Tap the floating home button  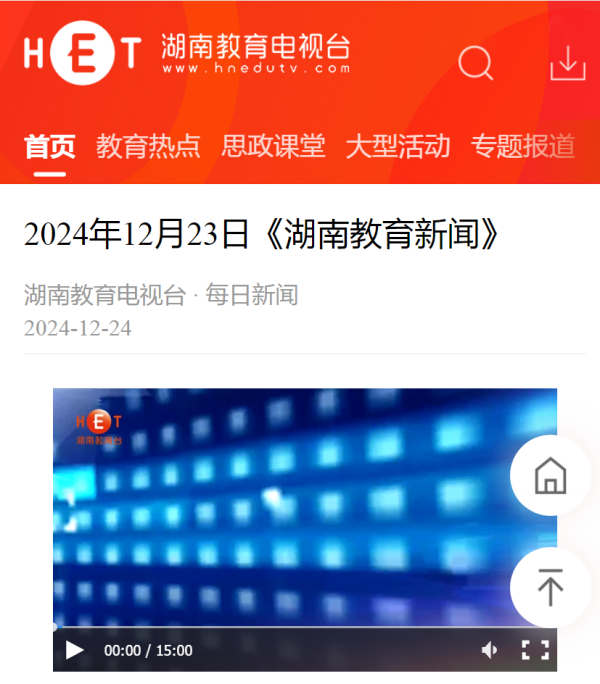coord(550,476)
